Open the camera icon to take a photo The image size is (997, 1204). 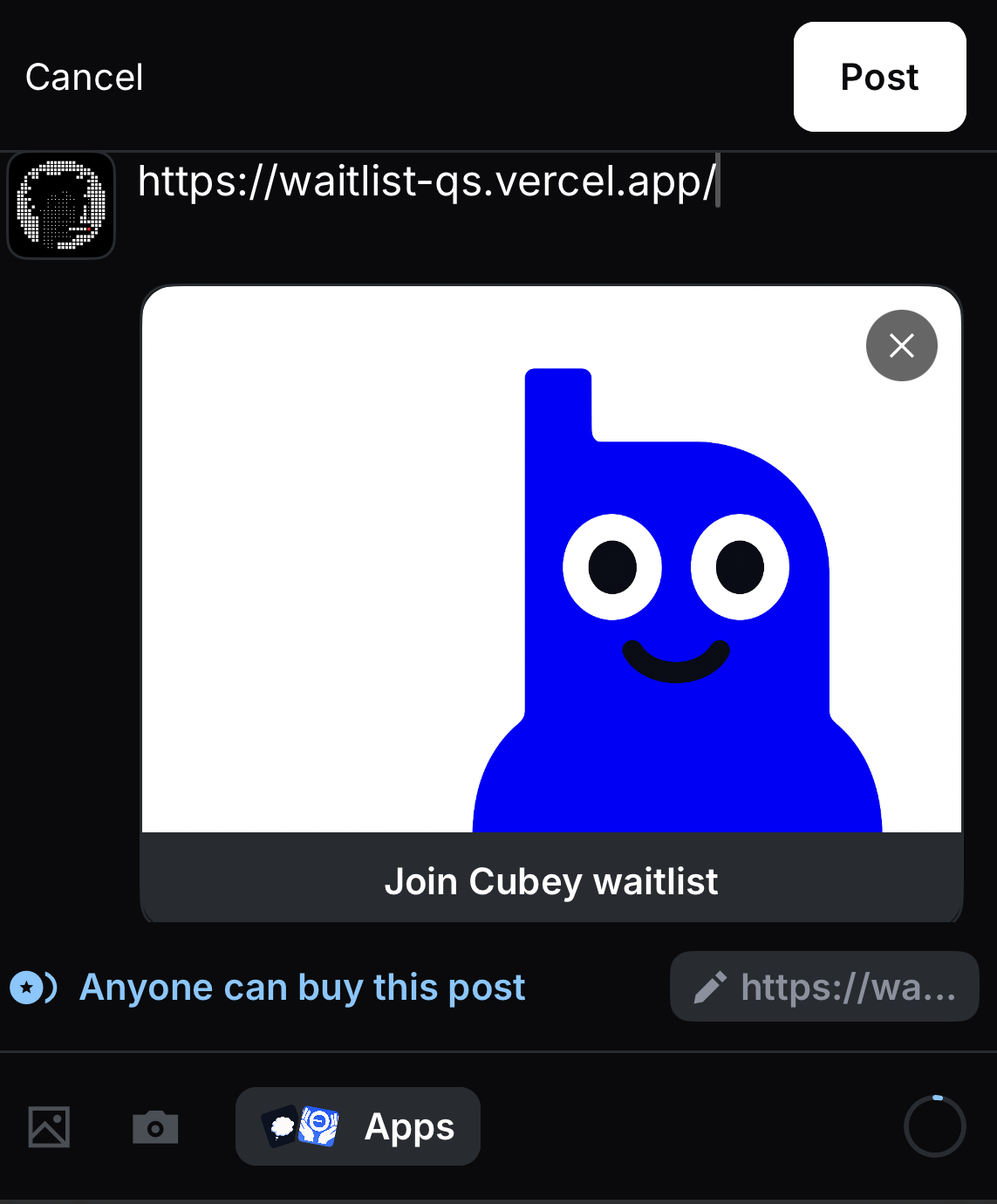pos(155,1126)
